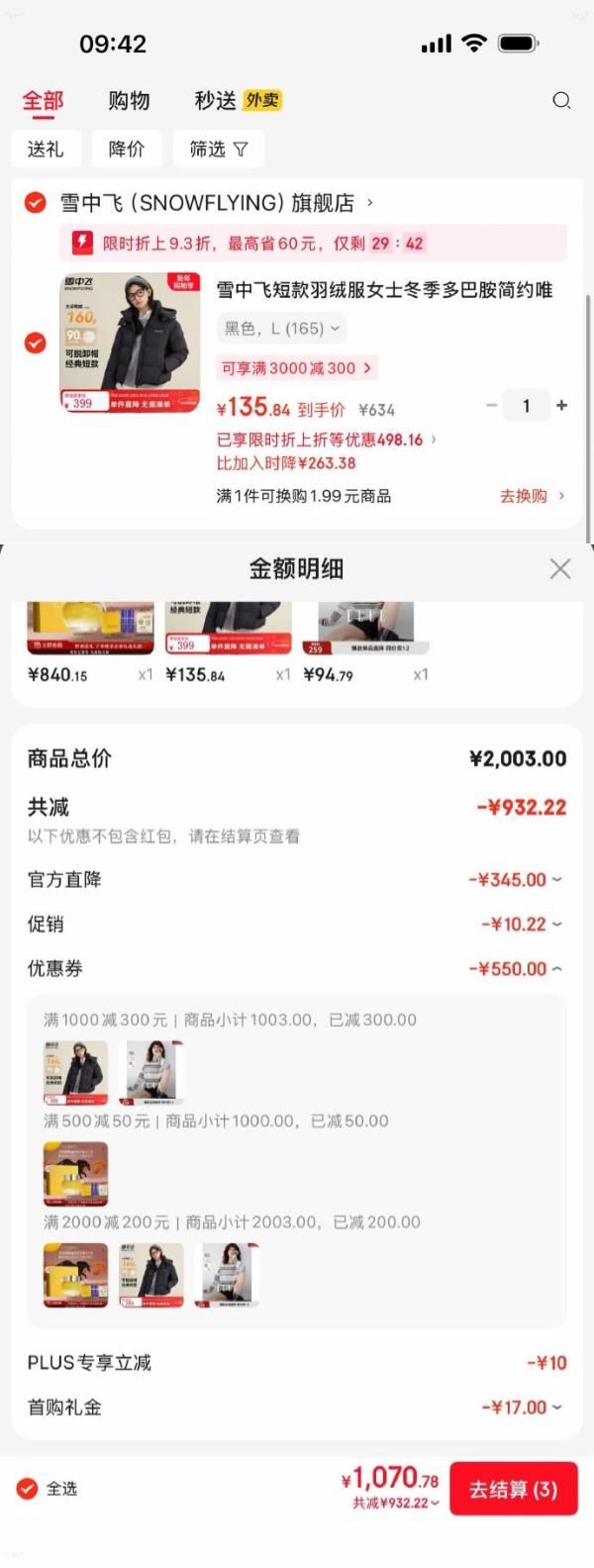594x1568 pixels.
Task: Switch to the 秒送 tab
Action: 216,100
